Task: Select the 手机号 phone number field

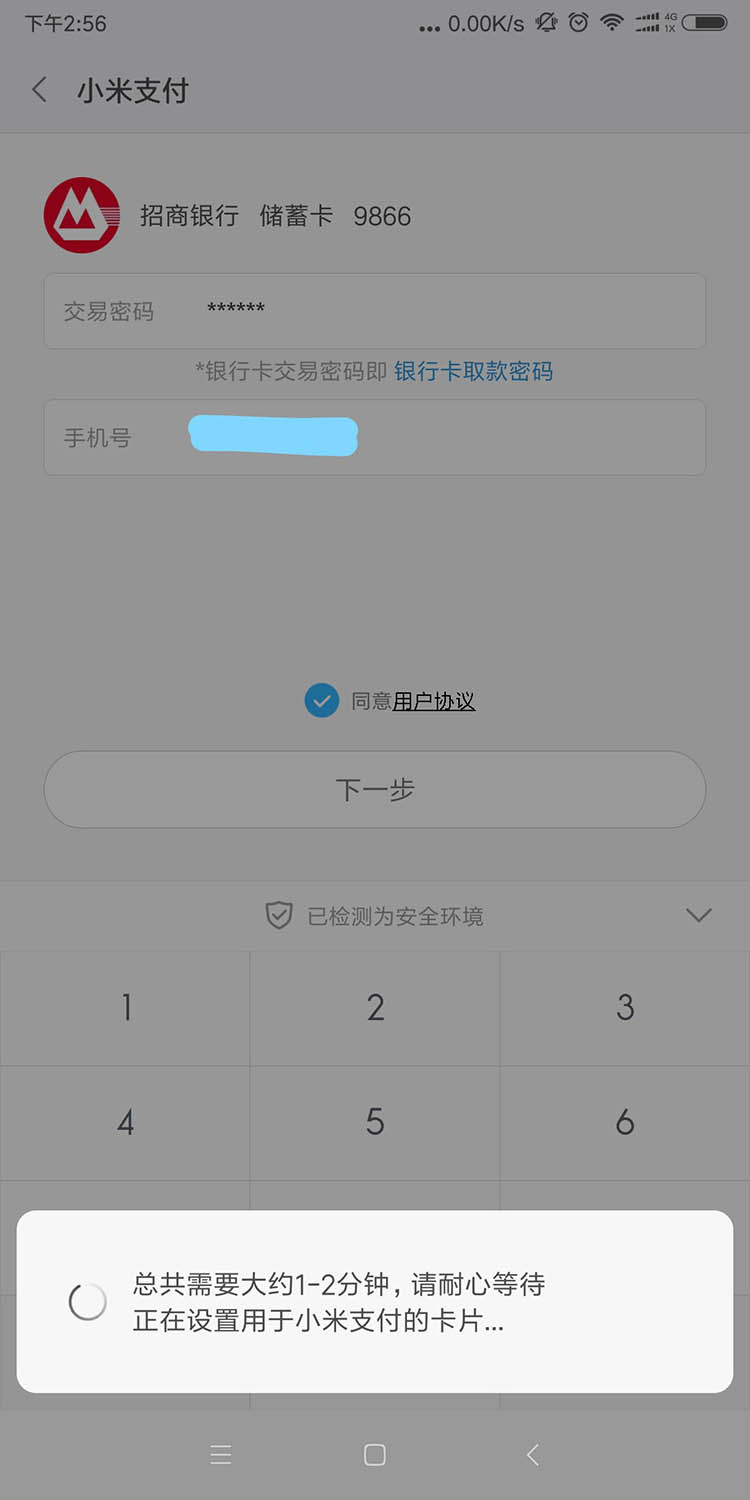Action: [375, 437]
